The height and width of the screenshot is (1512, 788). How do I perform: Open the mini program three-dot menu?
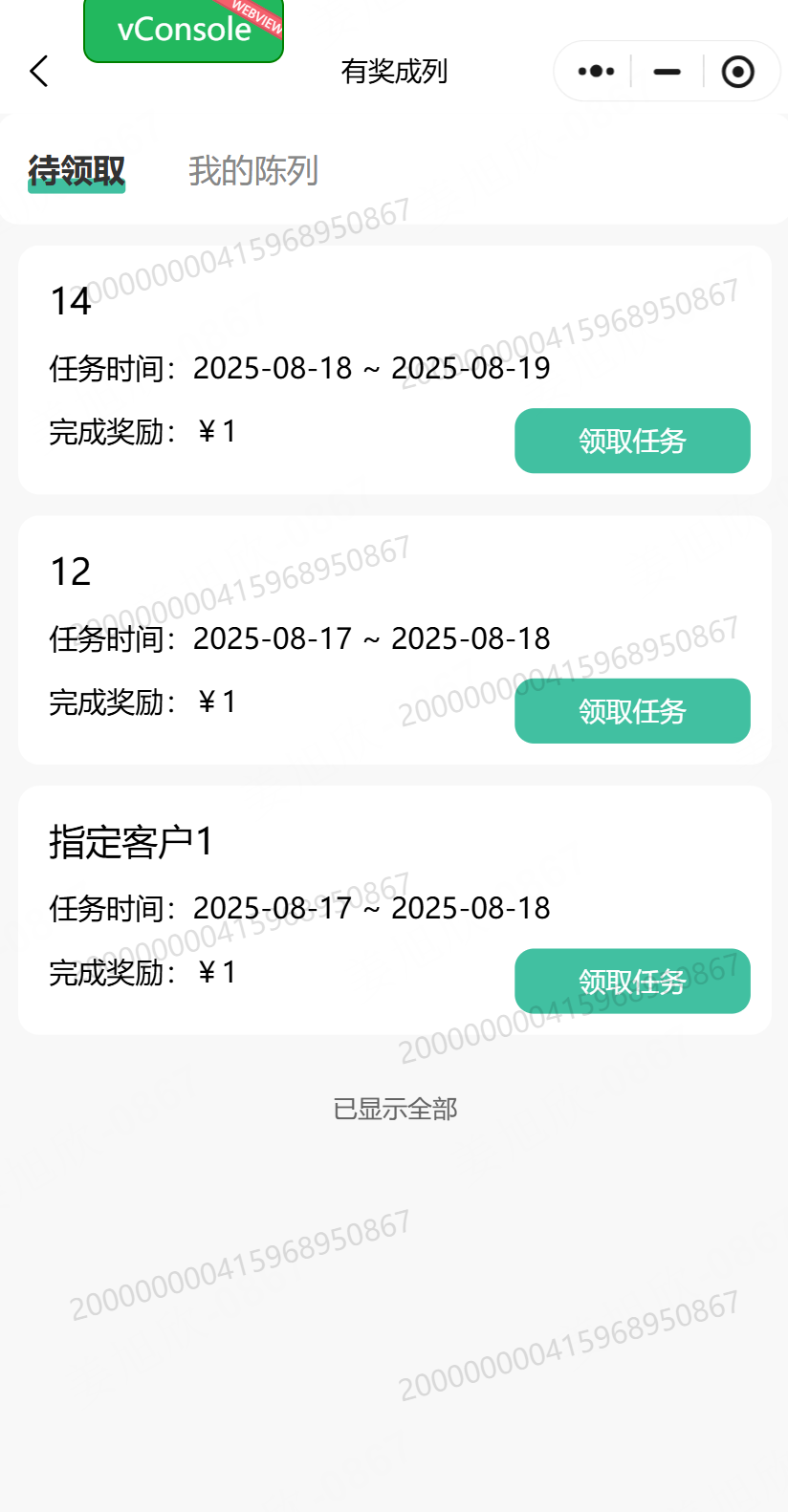point(596,72)
